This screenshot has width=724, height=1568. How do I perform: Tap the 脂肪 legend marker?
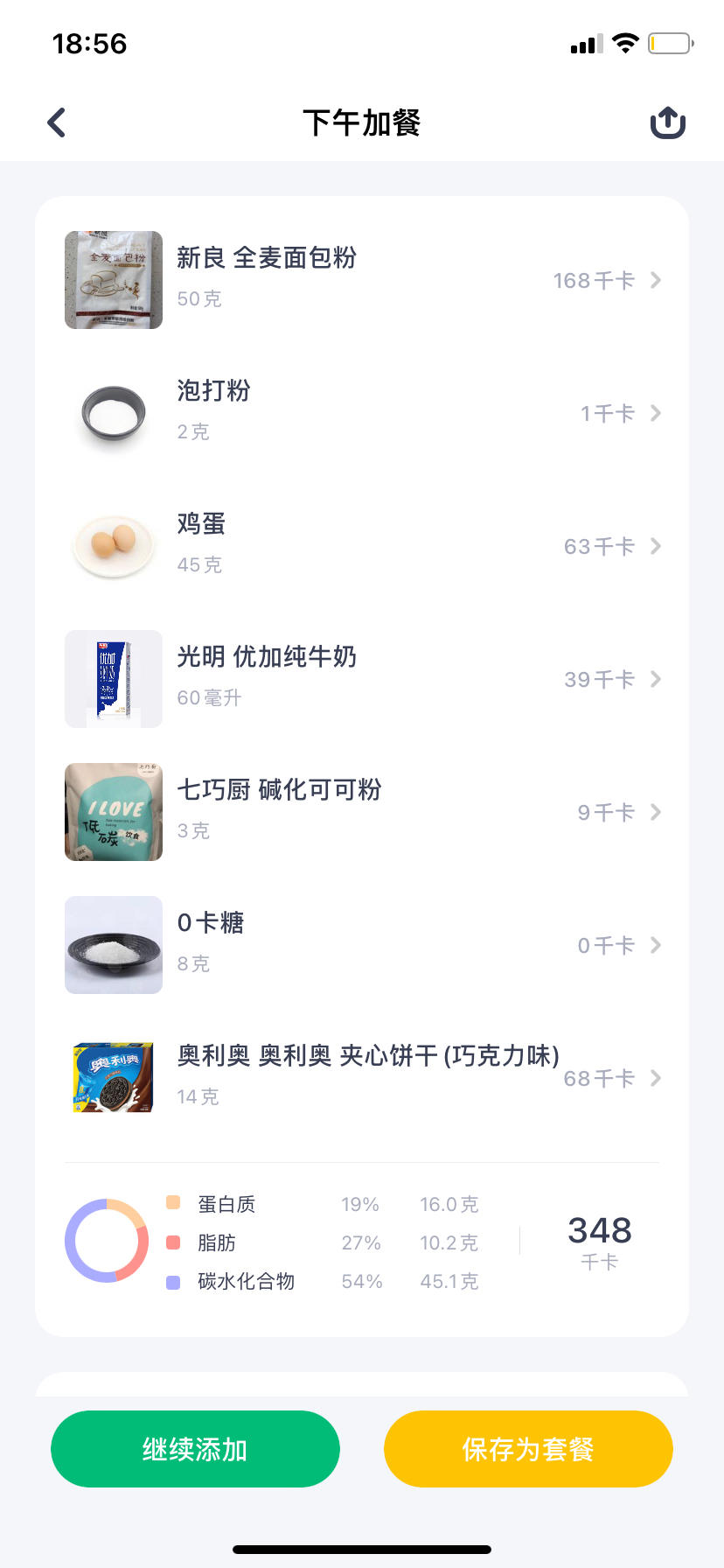(x=172, y=1242)
